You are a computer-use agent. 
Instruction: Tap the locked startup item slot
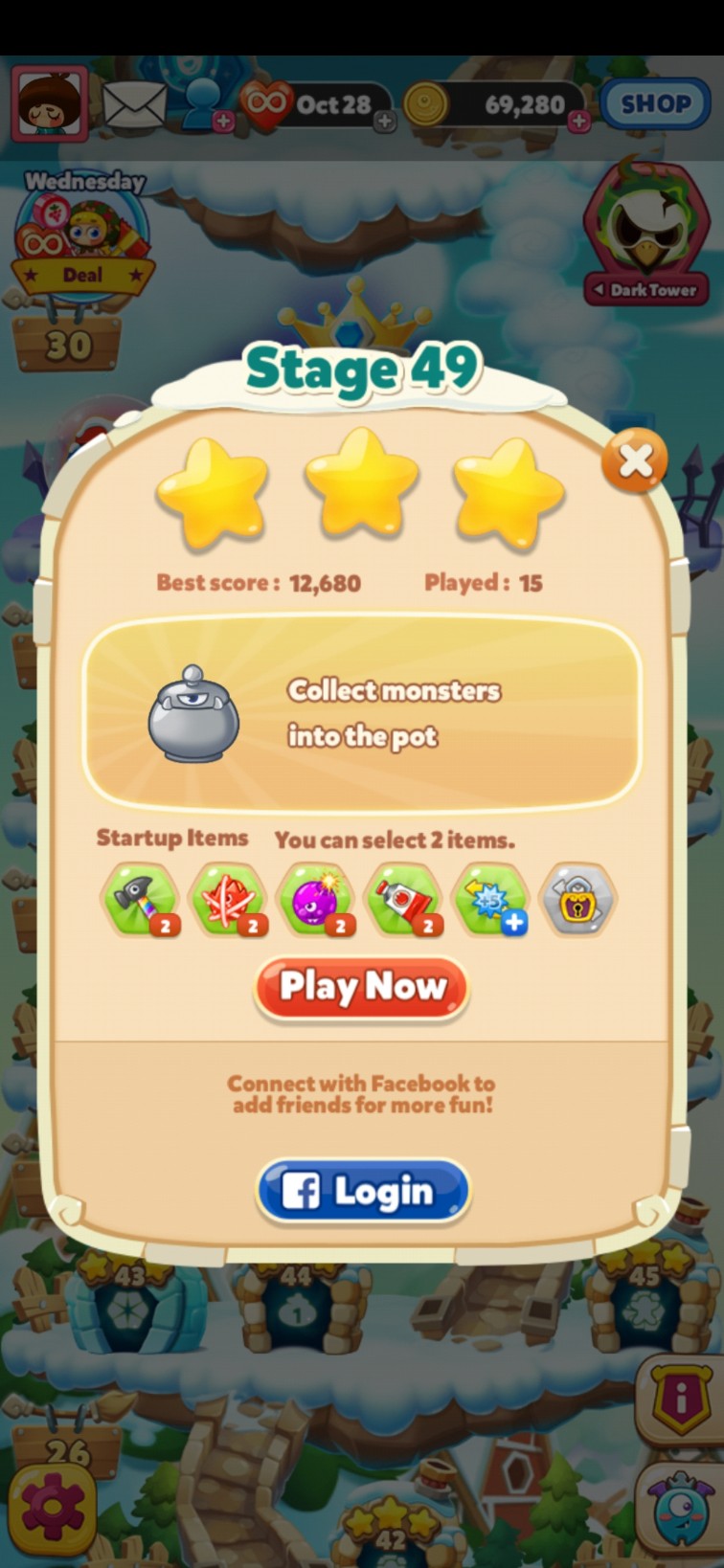tap(577, 899)
